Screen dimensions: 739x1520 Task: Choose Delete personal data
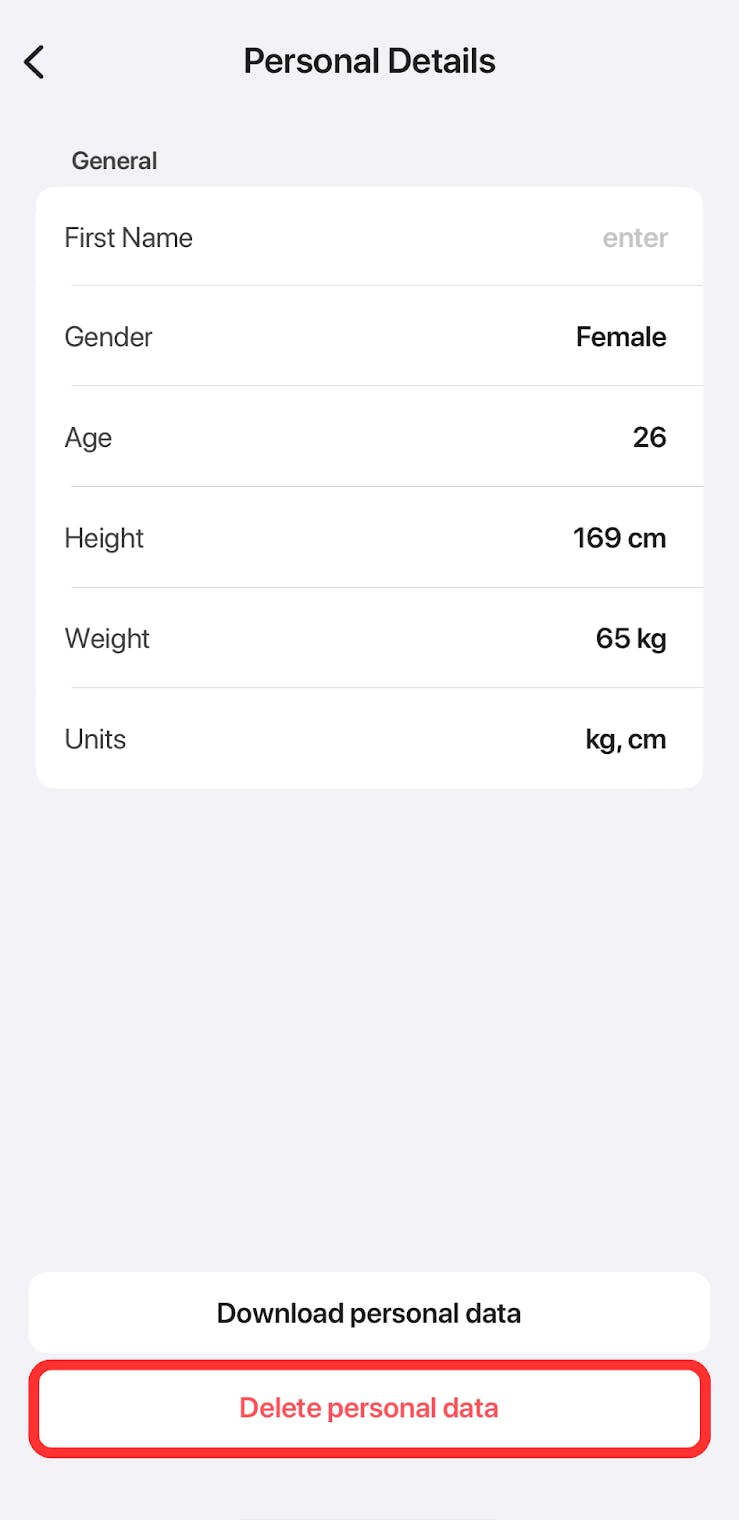pyautogui.click(x=369, y=1408)
